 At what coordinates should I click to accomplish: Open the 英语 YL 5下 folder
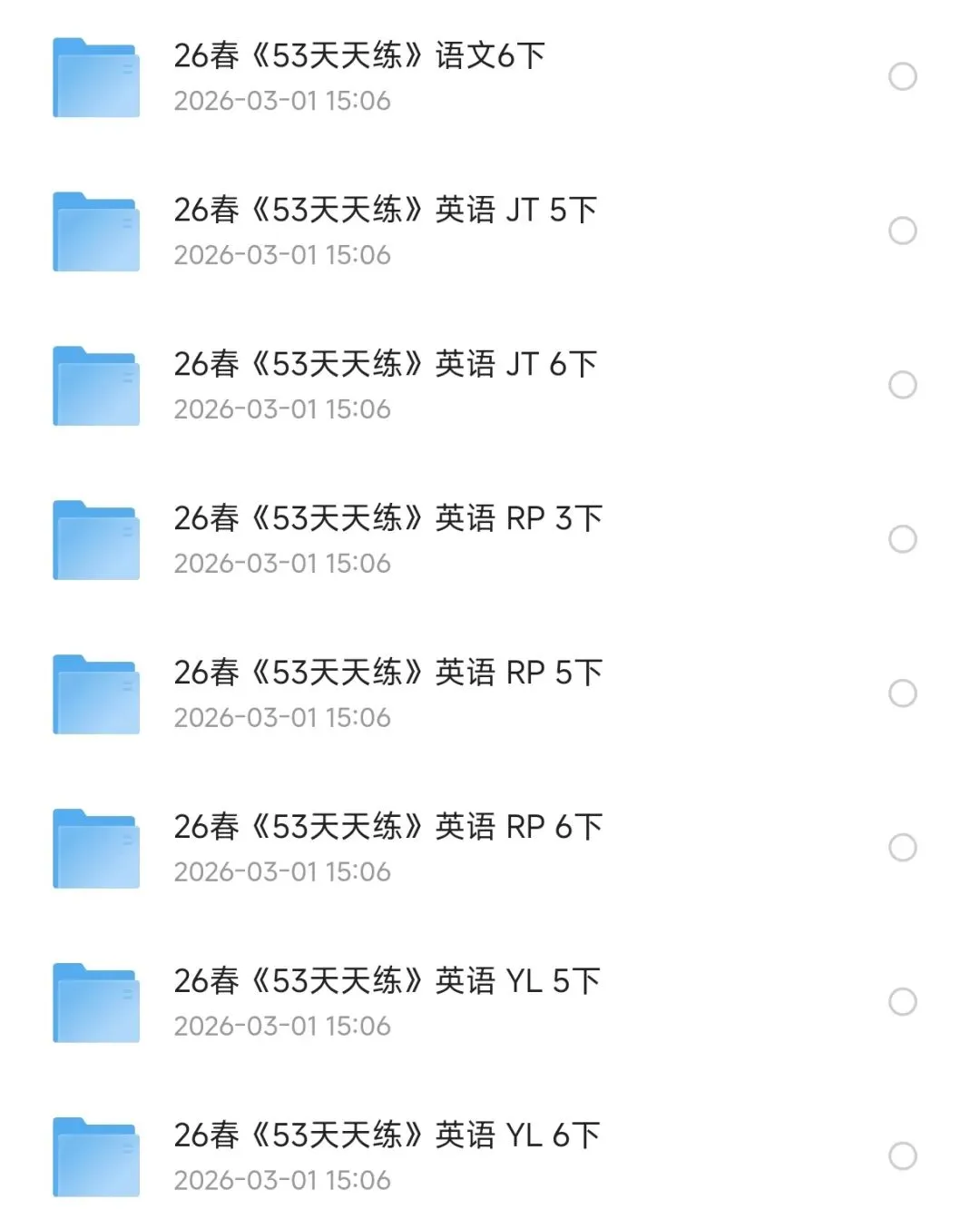(x=387, y=982)
